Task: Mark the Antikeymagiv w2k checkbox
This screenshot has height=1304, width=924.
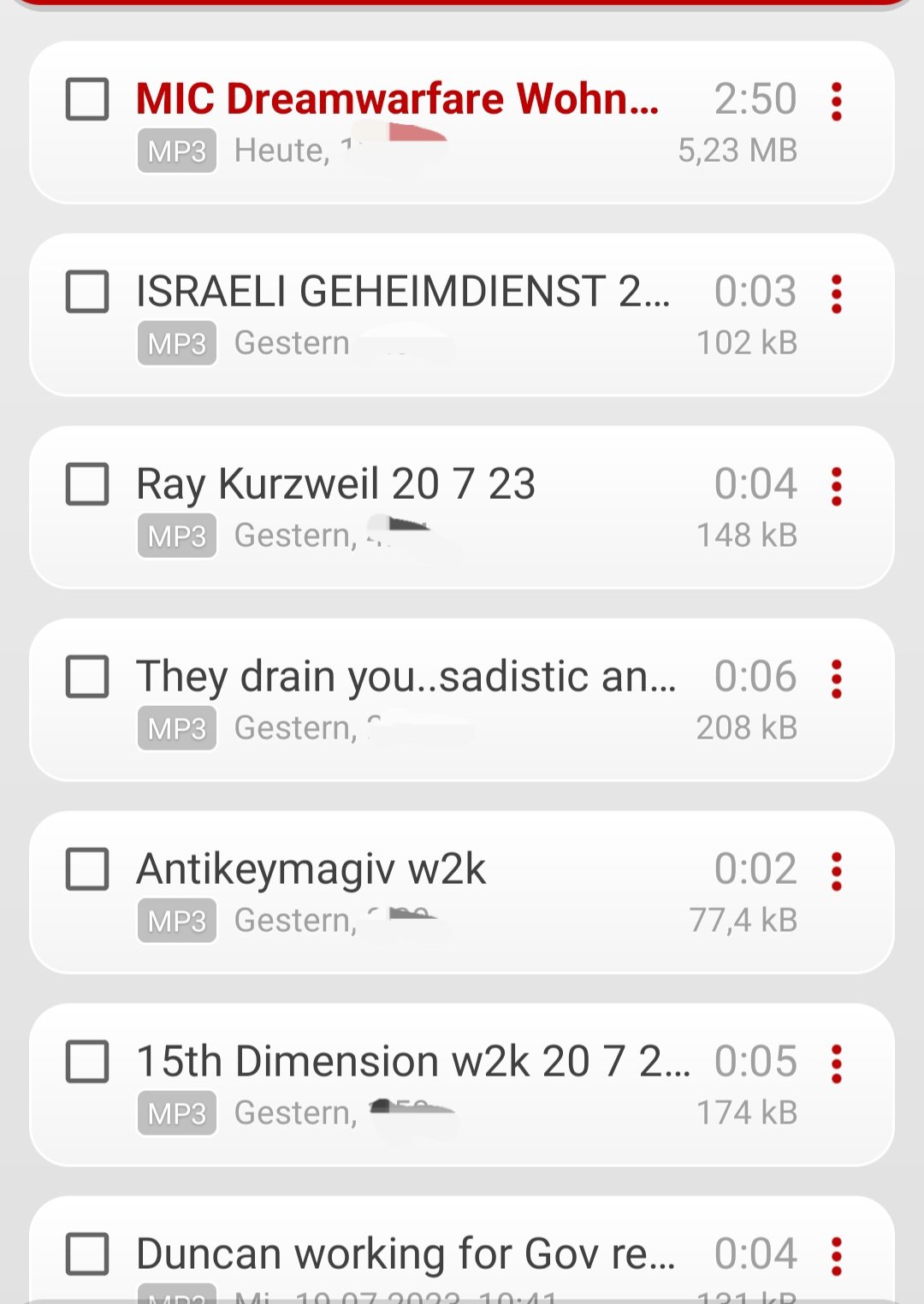Action: tap(87, 869)
